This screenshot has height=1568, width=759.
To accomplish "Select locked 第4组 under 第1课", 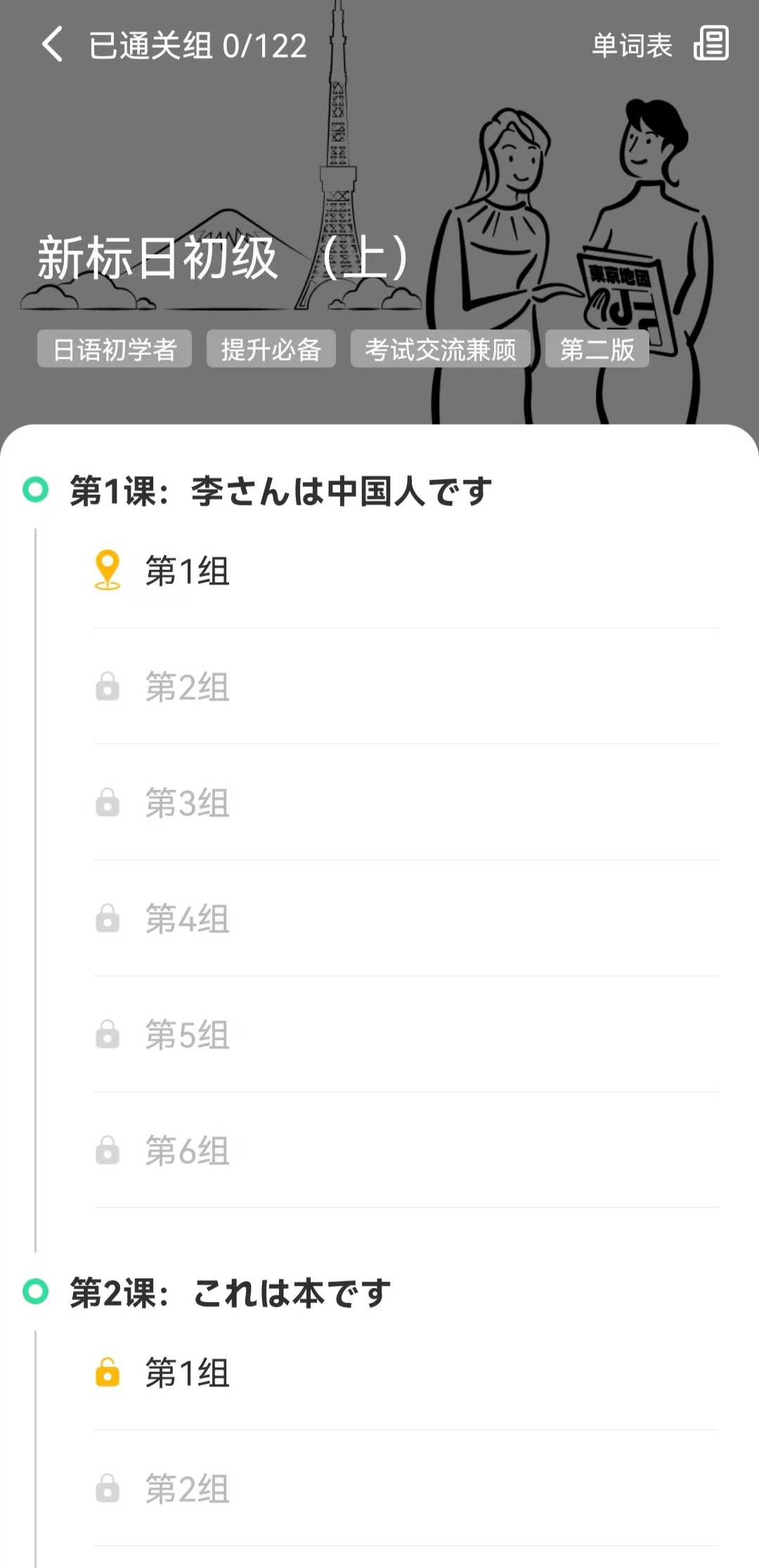I will tap(406, 919).
